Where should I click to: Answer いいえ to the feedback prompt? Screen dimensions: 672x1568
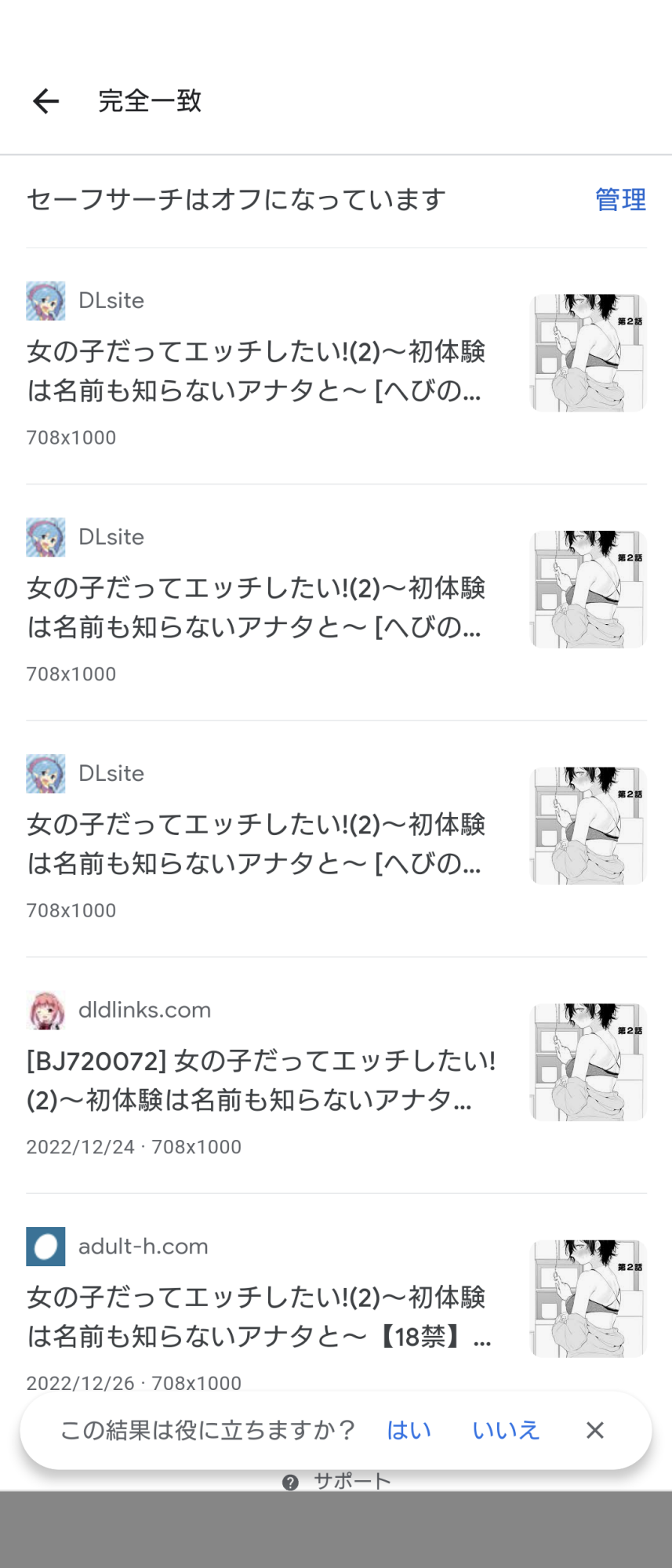(x=506, y=1430)
